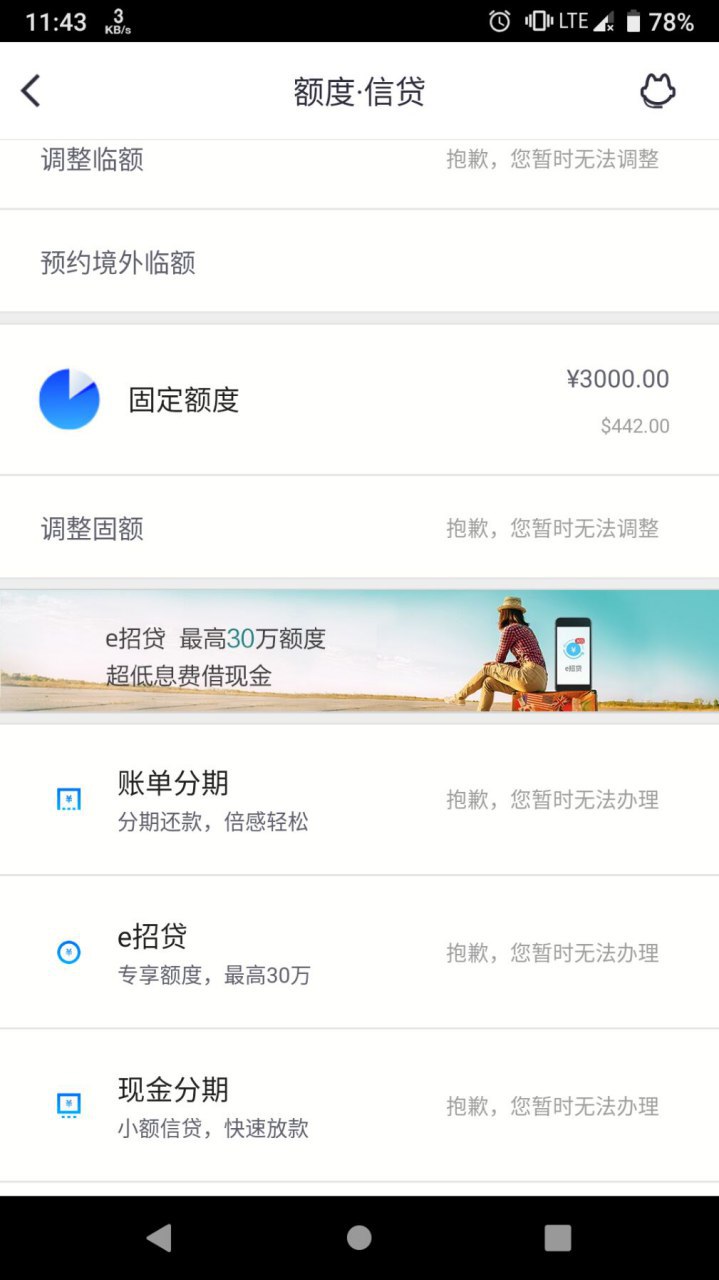719x1280 pixels.
Task: Open the system recent apps button
Action: pyautogui.click(x=557, y=1238)
